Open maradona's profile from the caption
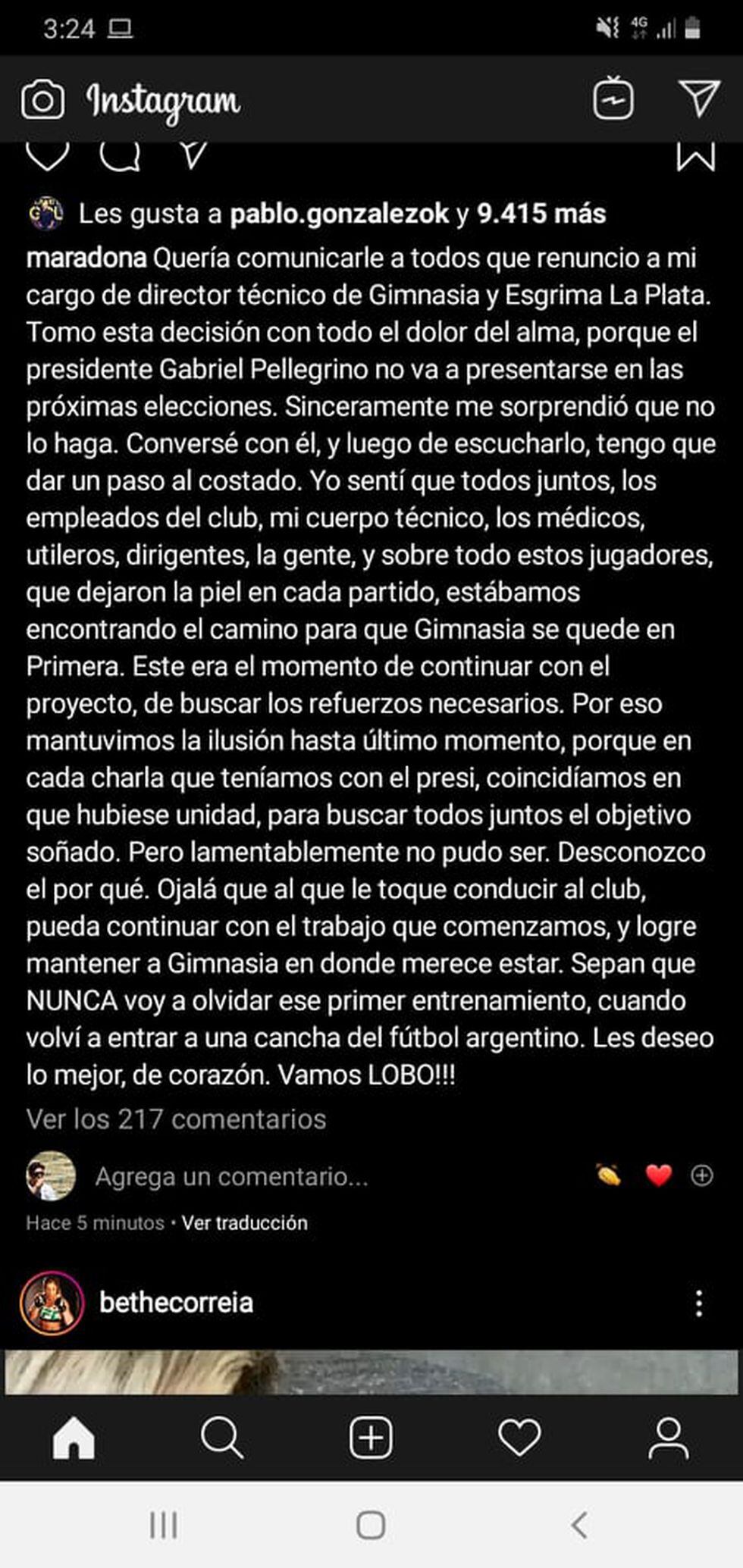Image resolution: width=743 pixels, height=1568 pixels. (86, 258)
